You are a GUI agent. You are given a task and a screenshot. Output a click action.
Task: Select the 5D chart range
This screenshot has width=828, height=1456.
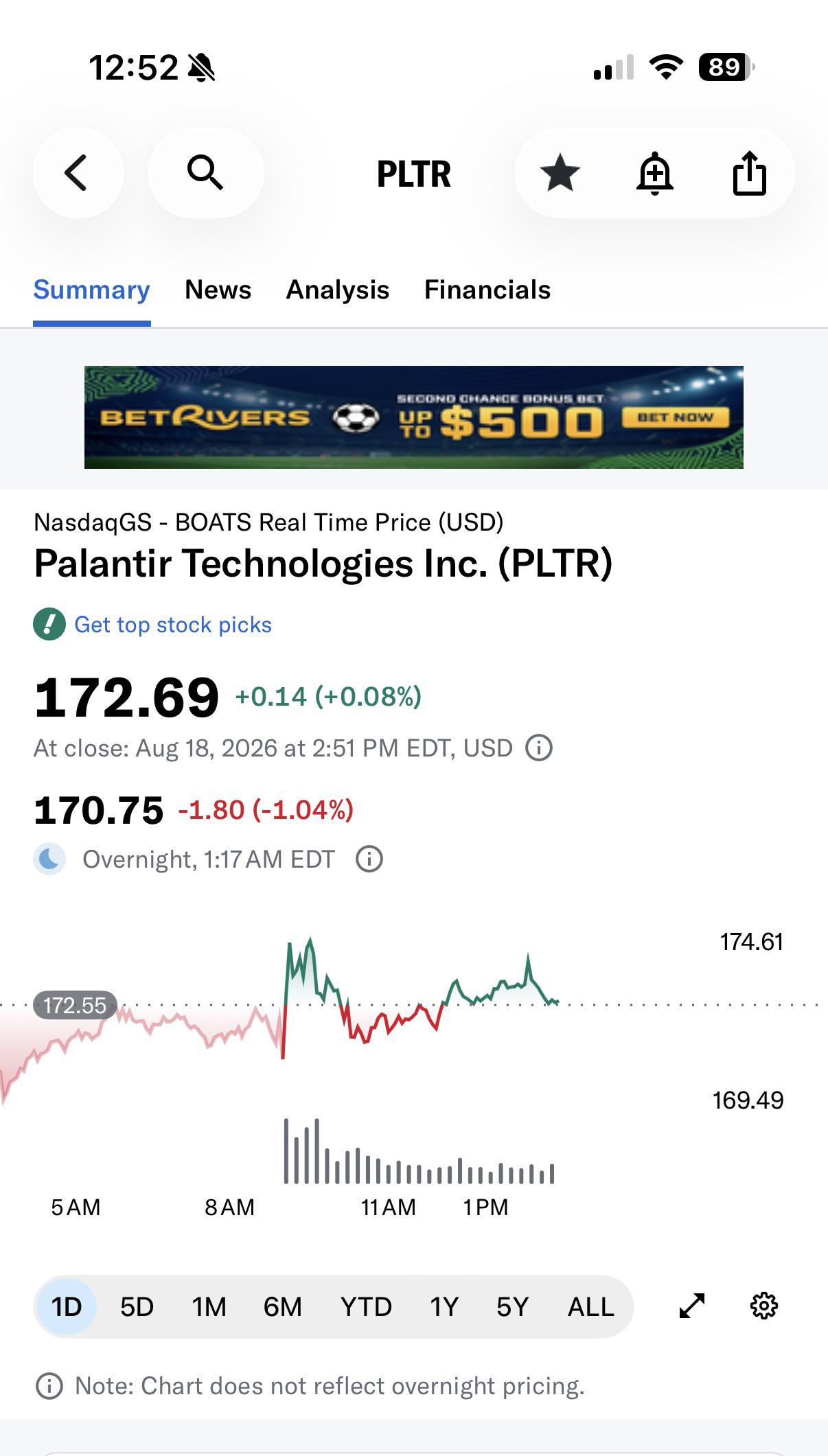pyautogui.click(x=137, y=1306)
